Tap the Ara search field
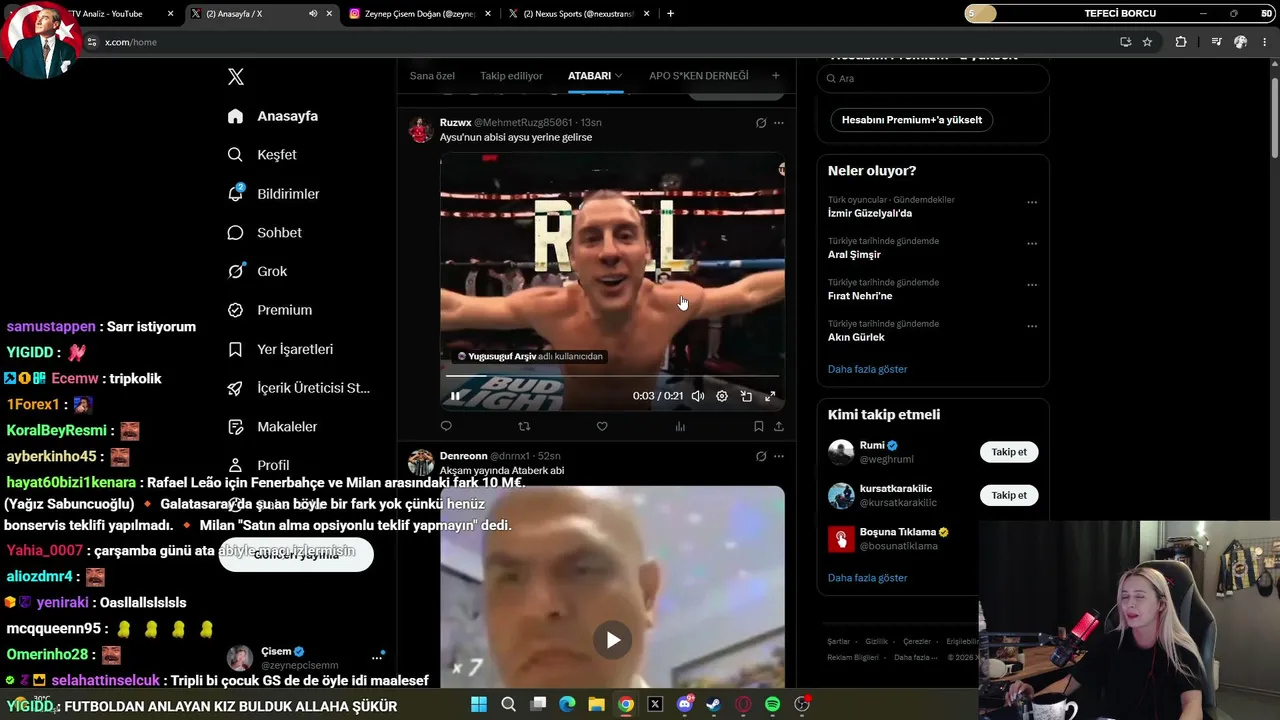1280x720 pixels. pos(933,78)
